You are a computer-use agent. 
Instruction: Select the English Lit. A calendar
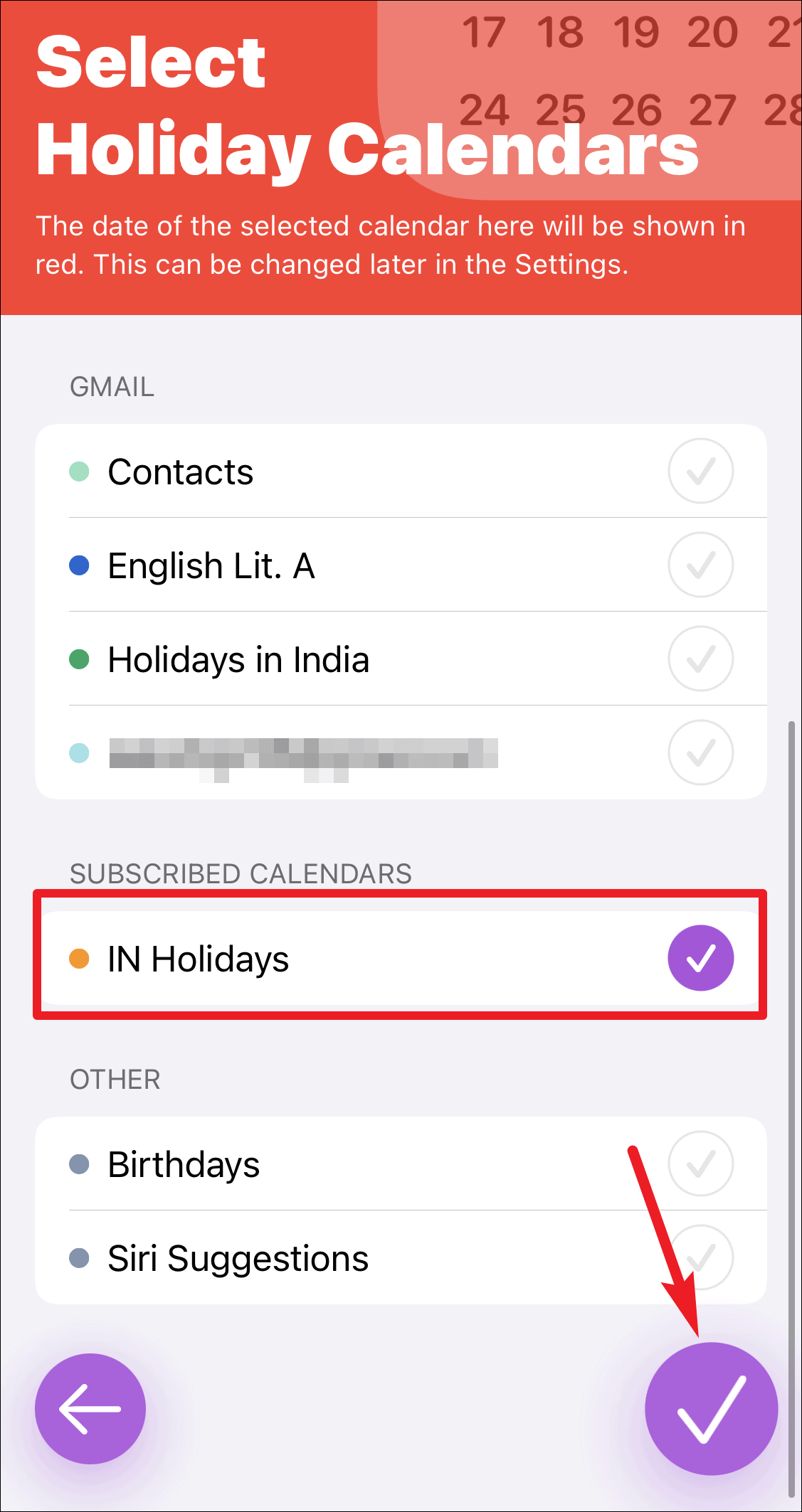pyautogui.click(x=700, y=565)
